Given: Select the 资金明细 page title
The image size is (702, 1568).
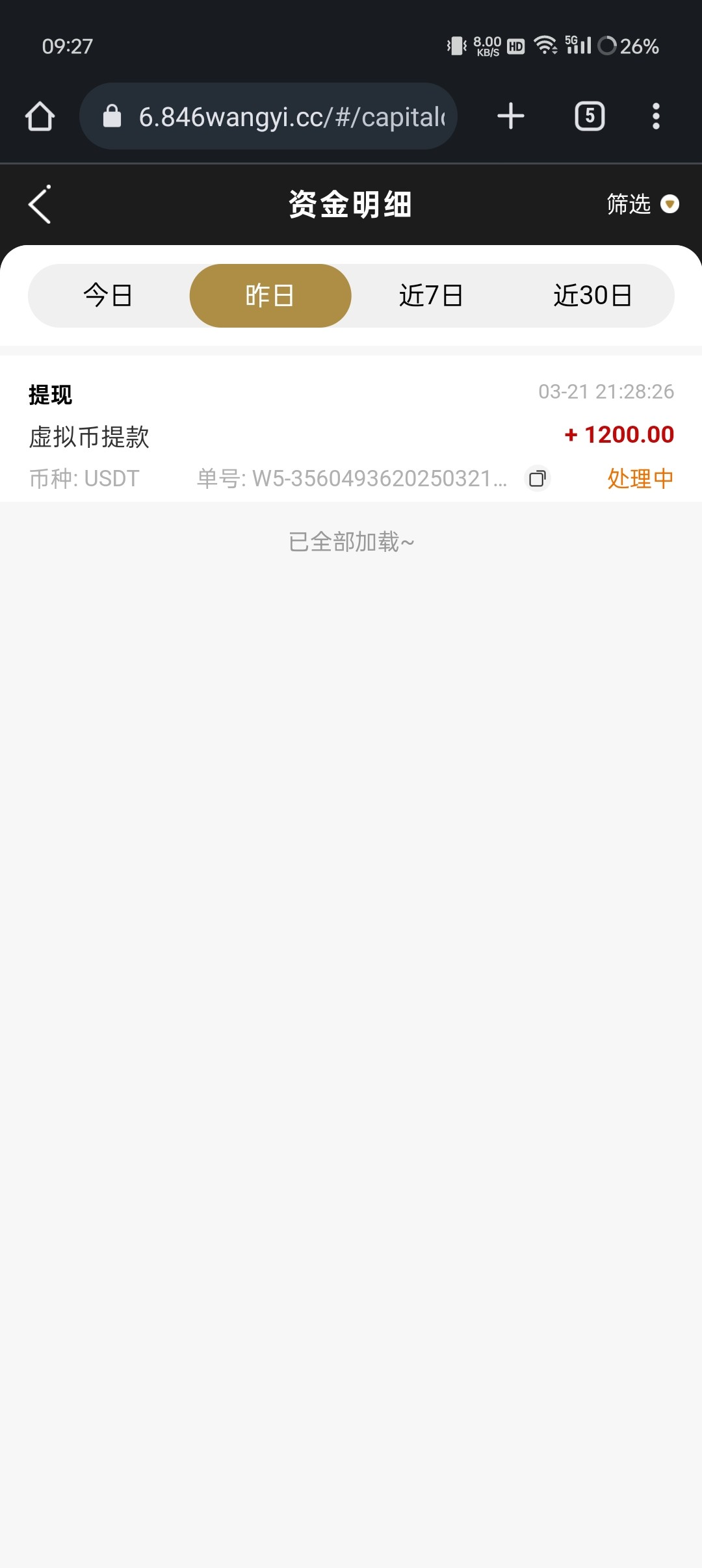Looking at the screenshot, I should click(x=350, y=203).
